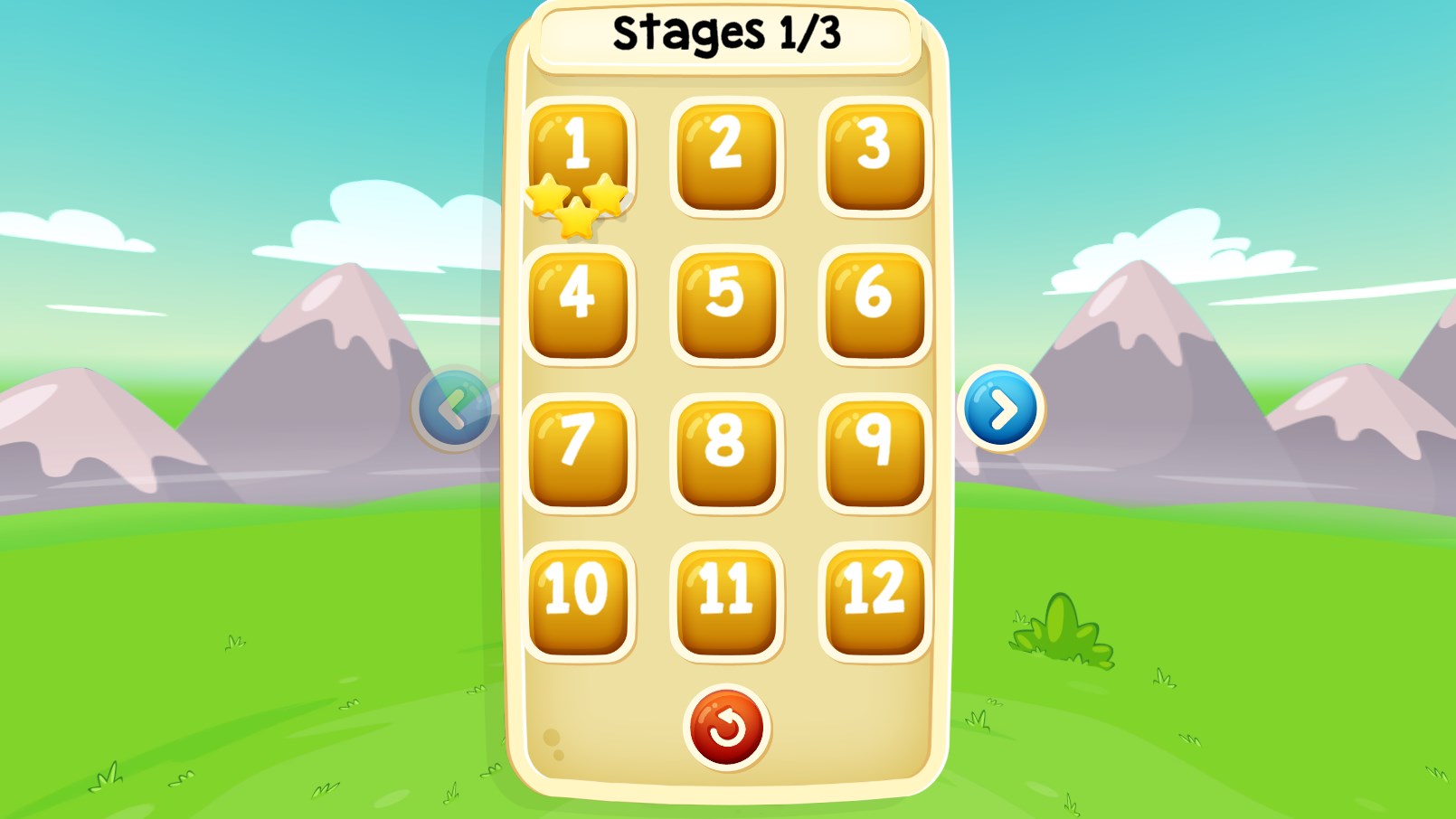1456x819 pixels.
Task: Start stage 1
Action: pyautogui.click(x=579, y=154)
